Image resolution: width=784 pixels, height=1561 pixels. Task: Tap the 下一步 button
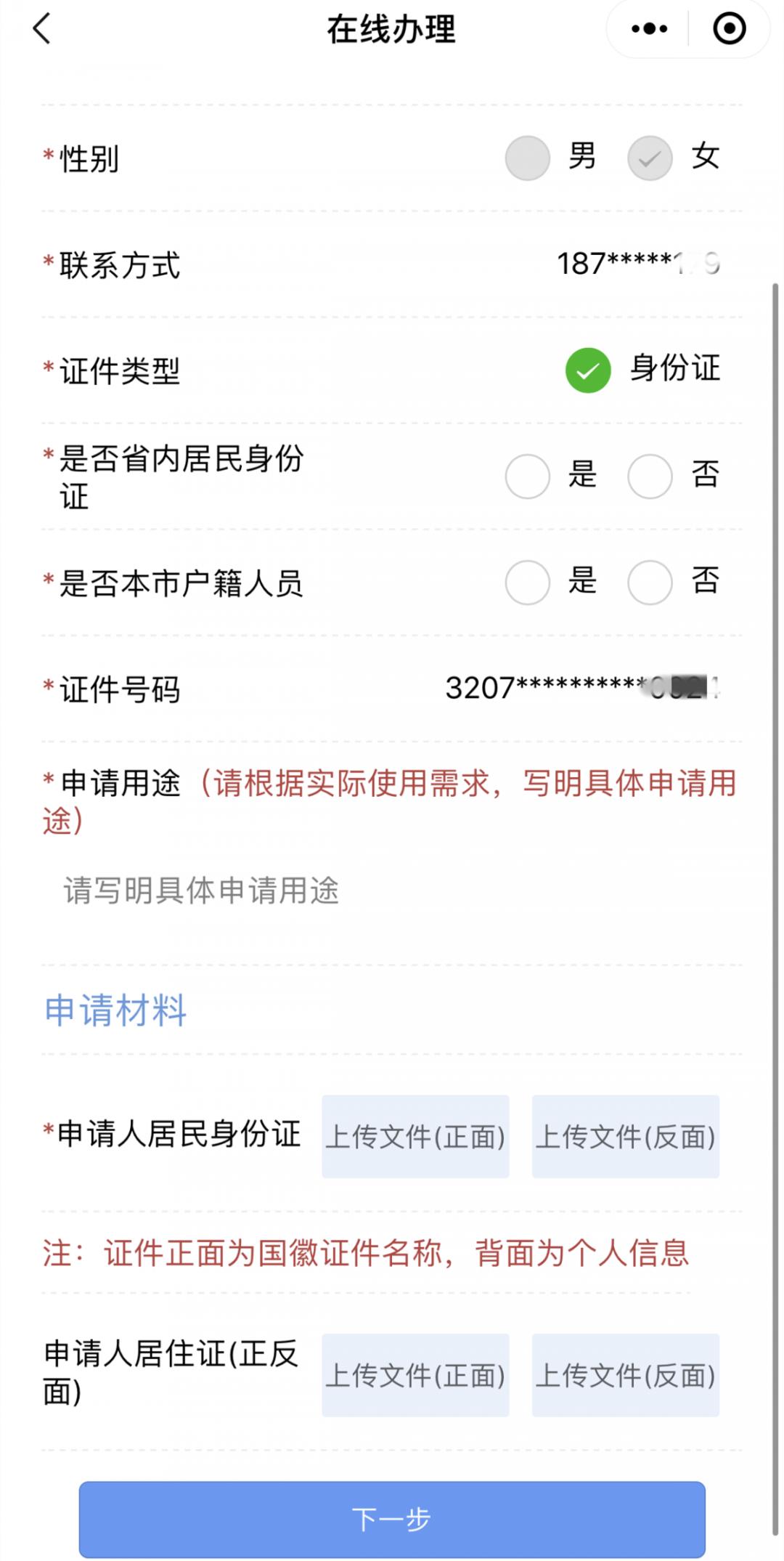coord(392,1519)
